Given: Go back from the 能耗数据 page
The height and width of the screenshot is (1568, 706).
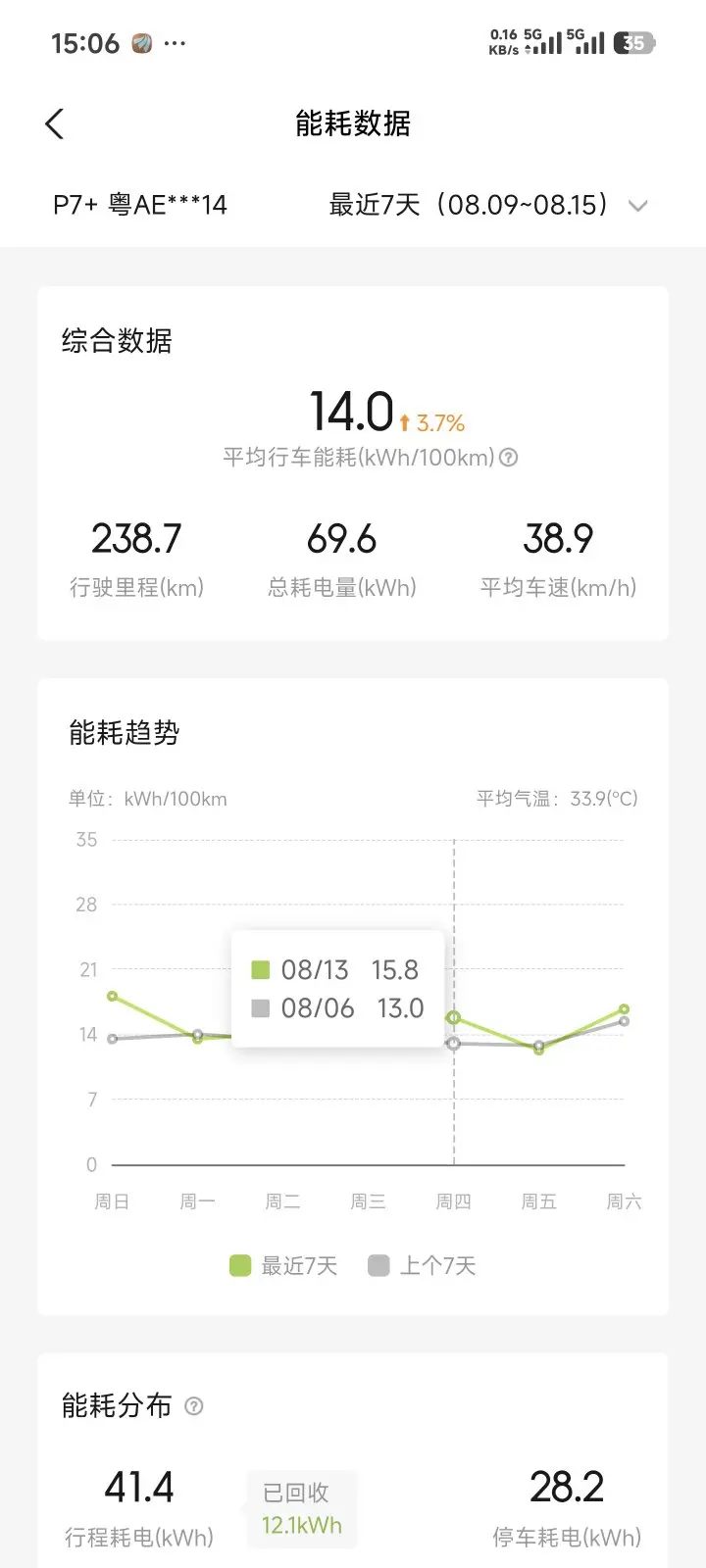Looking at the screenshot, I should [x=55, y=123].
